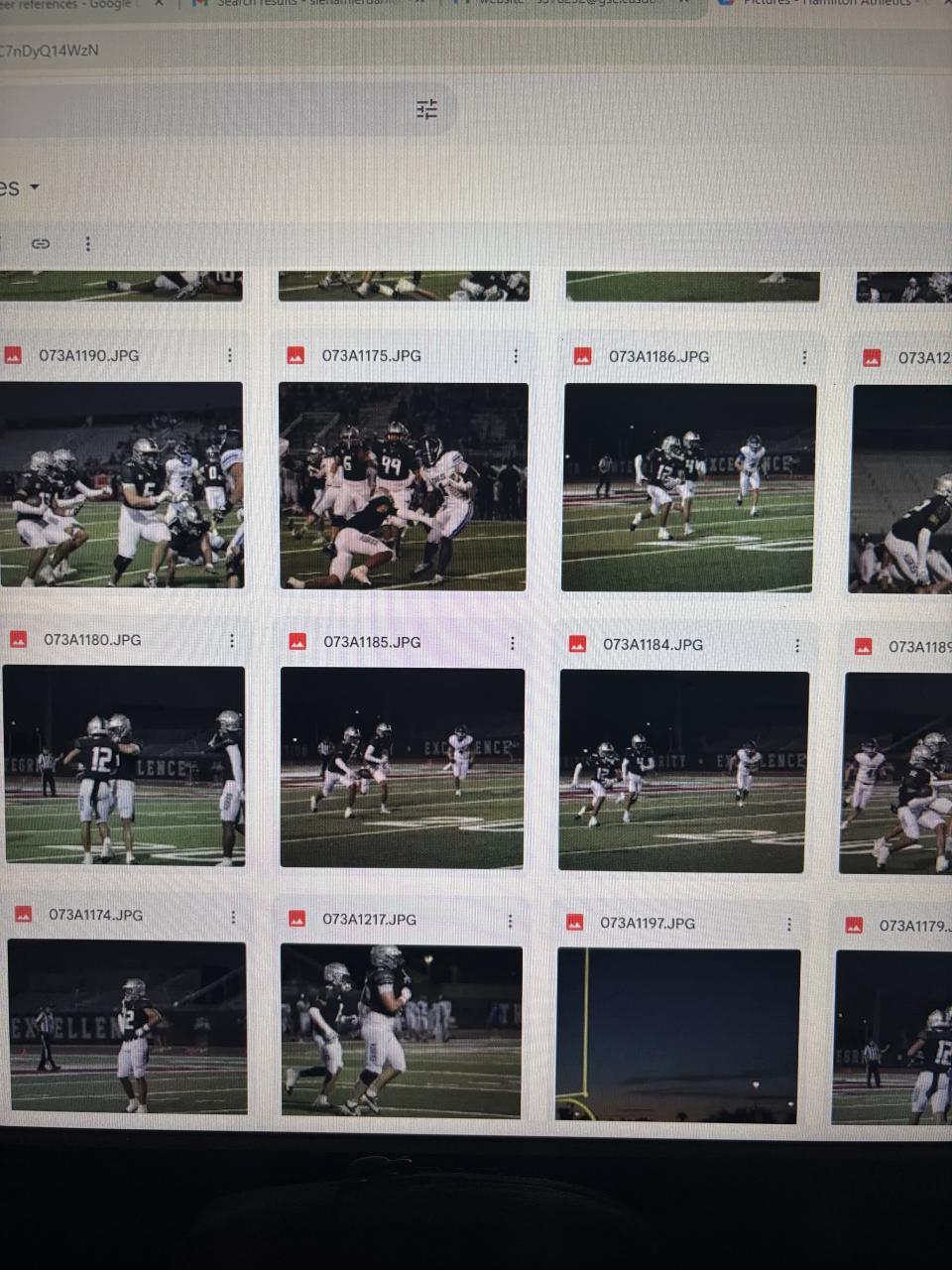Open photo 073A1190.JPG
The width and height of the screenshot is (952, 1270).
(121, 485)
